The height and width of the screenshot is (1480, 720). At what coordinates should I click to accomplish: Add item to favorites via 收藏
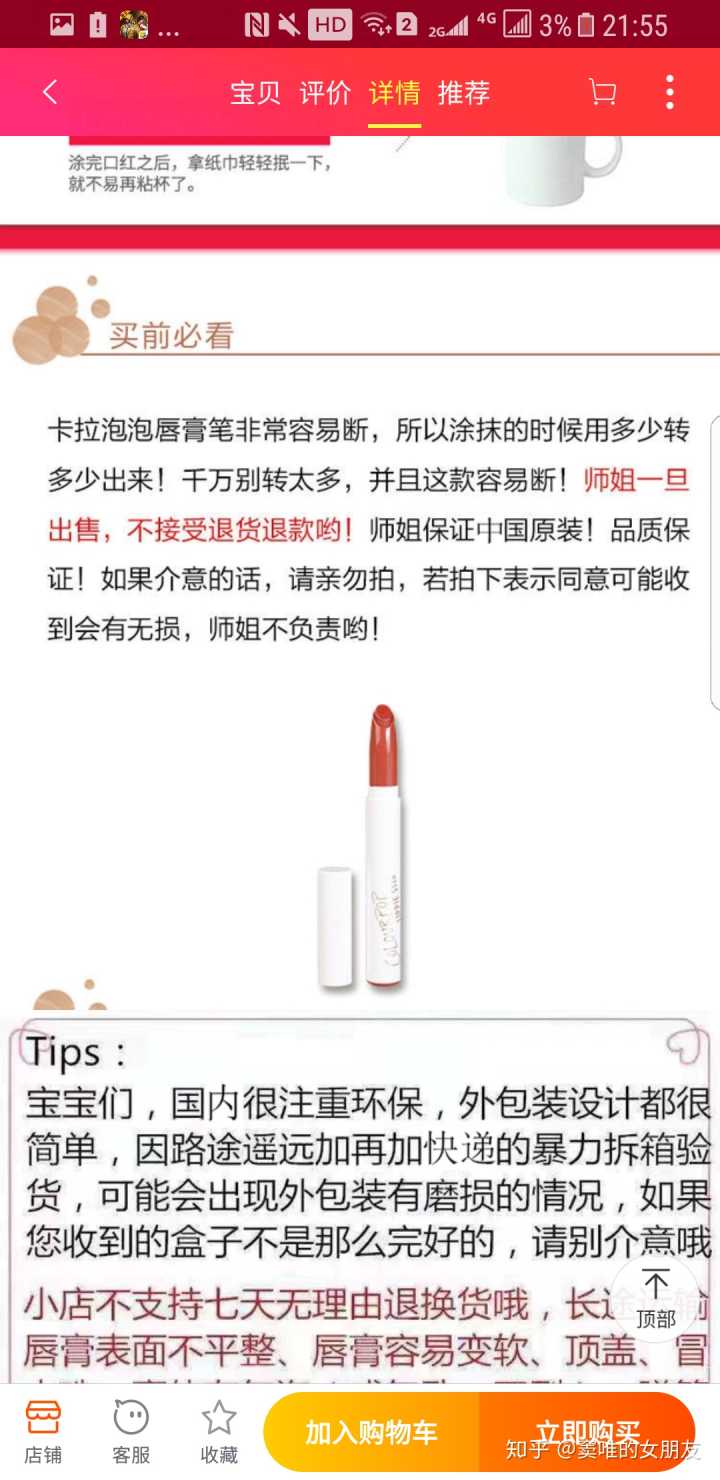[219, 1430]
